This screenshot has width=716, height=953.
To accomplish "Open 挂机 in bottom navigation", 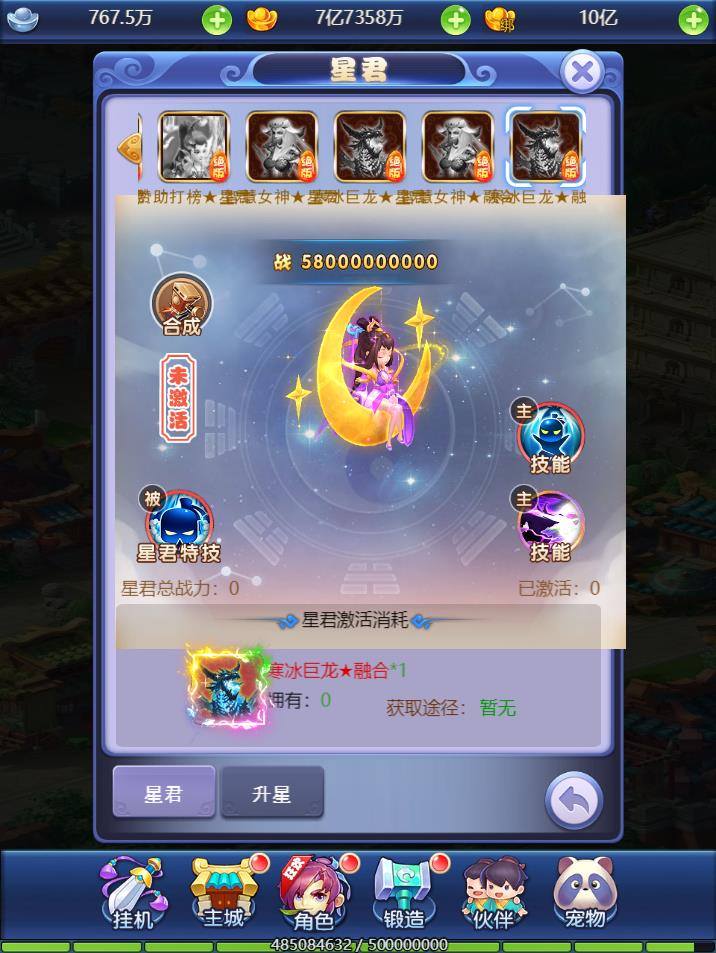I will tap(133, 890).
